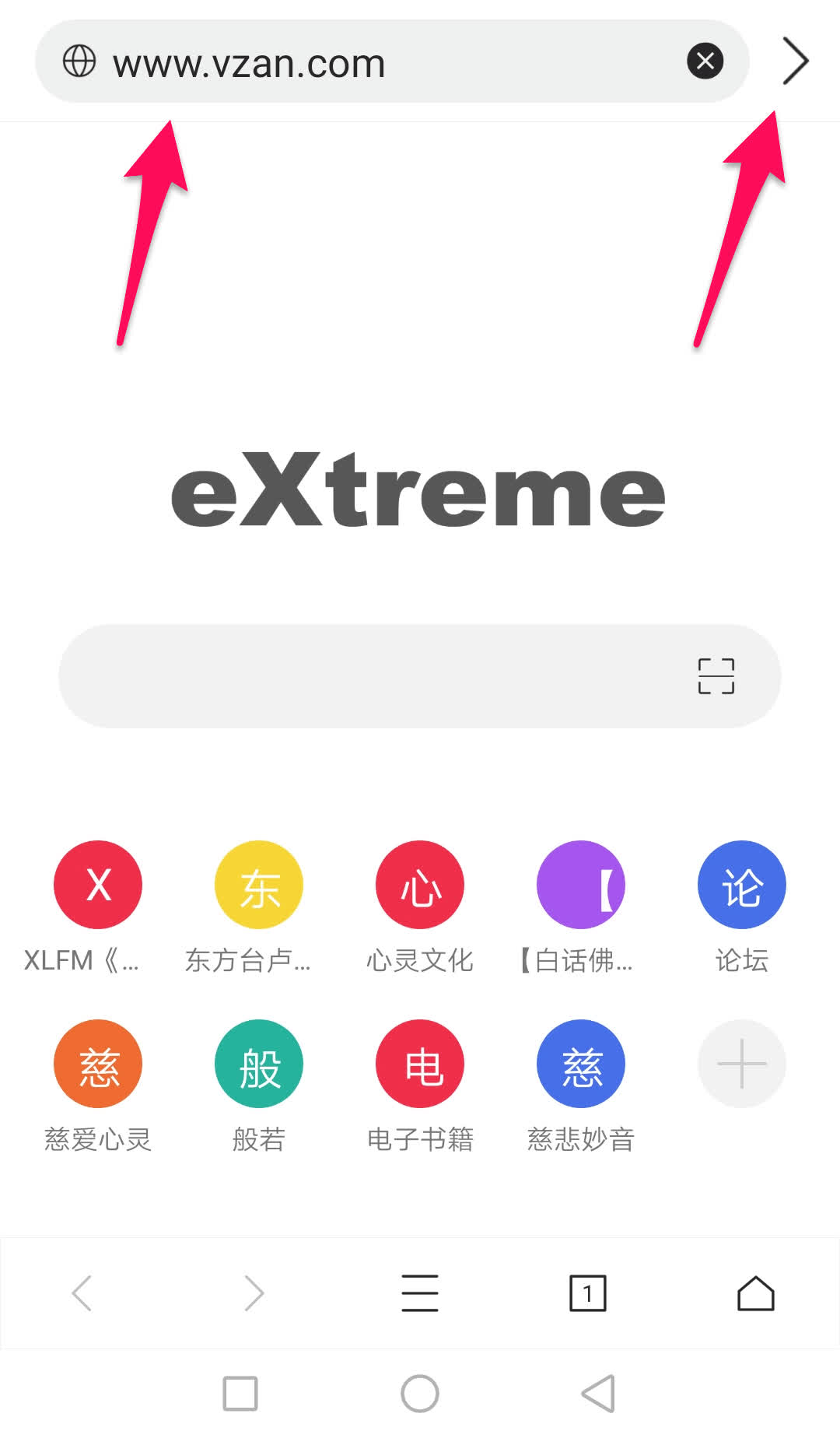Go forward a page in browser
This screenshot has height=1438, width=840.
coord(254,1293)
